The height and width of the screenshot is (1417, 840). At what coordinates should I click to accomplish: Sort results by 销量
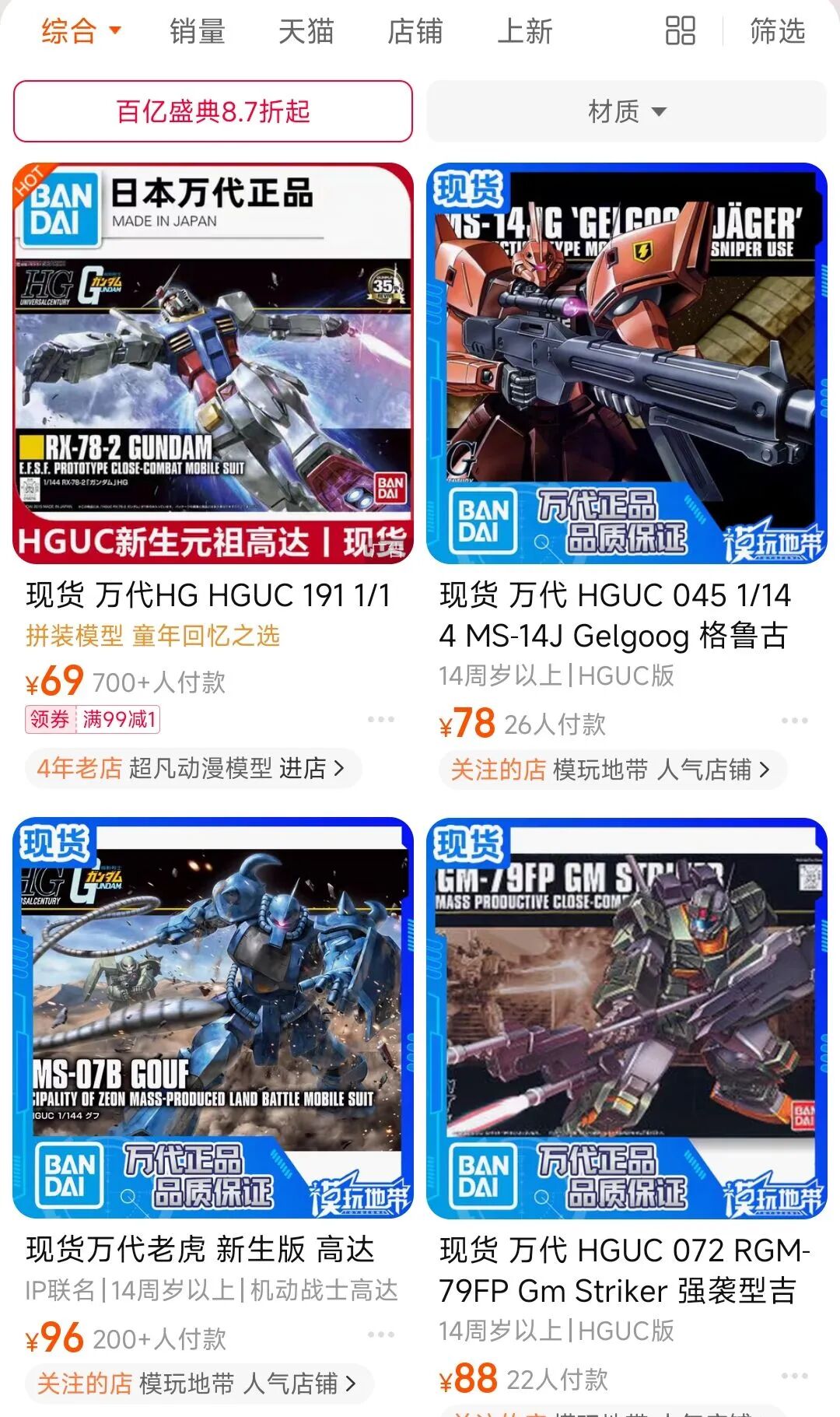pyautogui.click(x=198, y=32)
